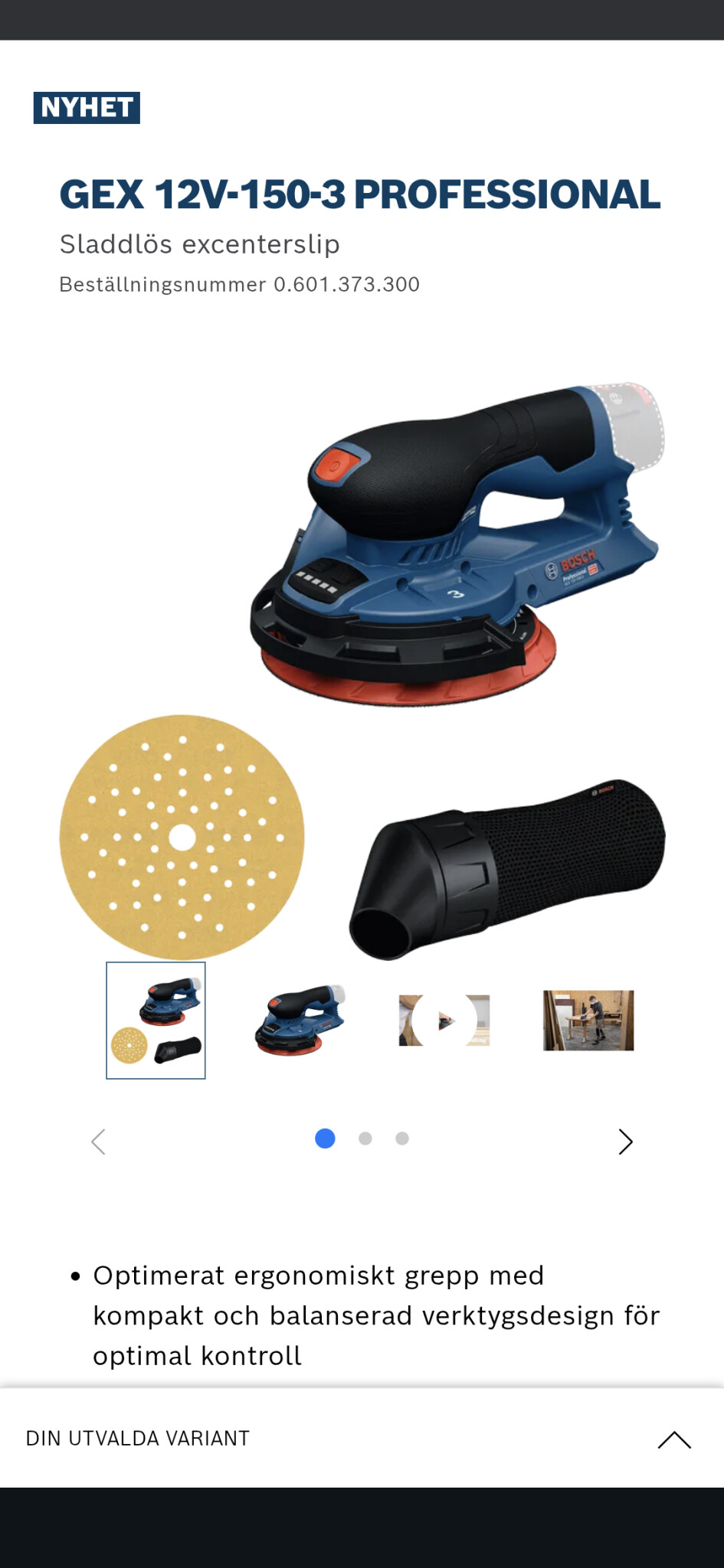Jump to third gallery page dot

tap(402, 1138)
